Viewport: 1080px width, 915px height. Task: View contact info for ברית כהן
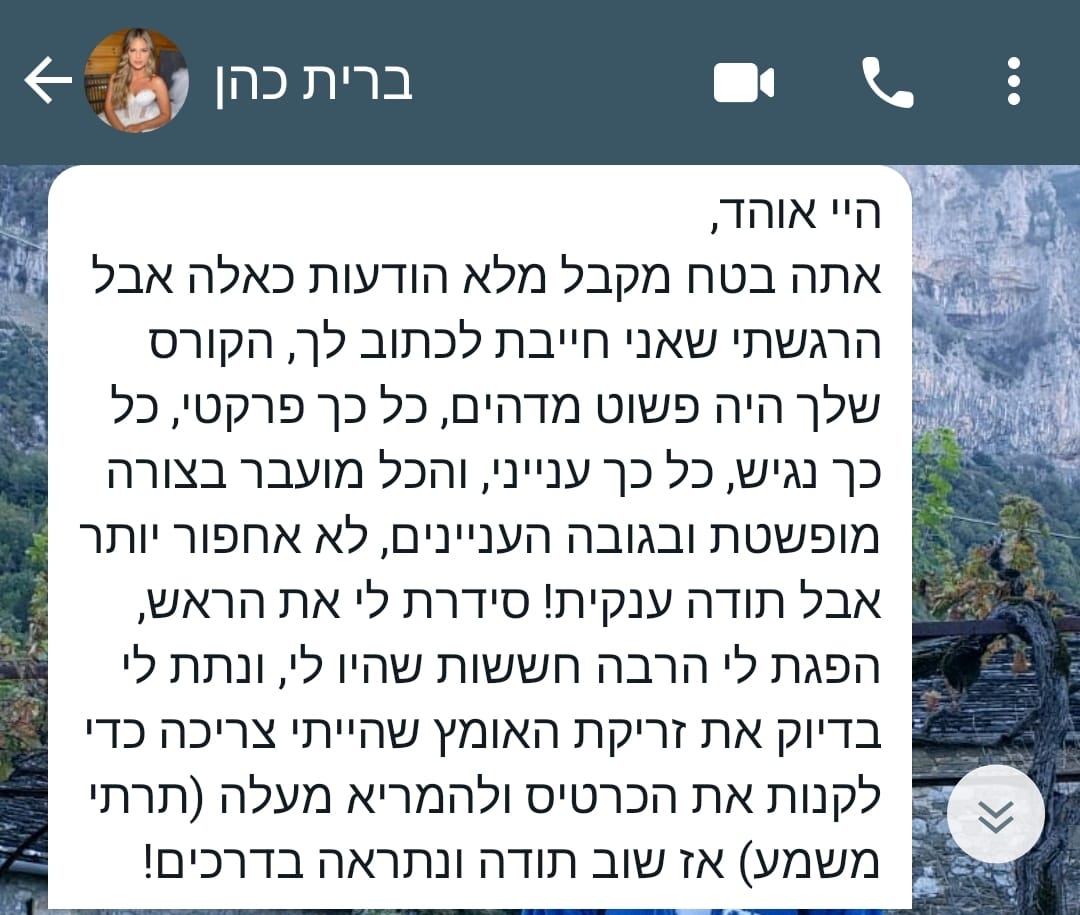click(315, 81)
